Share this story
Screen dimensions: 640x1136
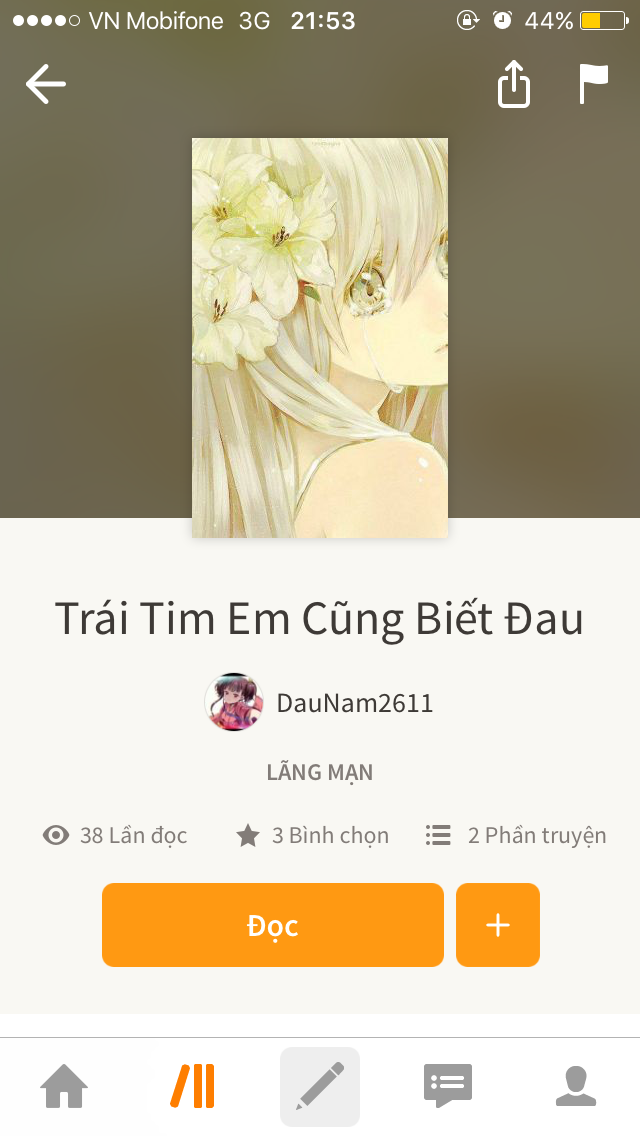click(x=514, y=83)
